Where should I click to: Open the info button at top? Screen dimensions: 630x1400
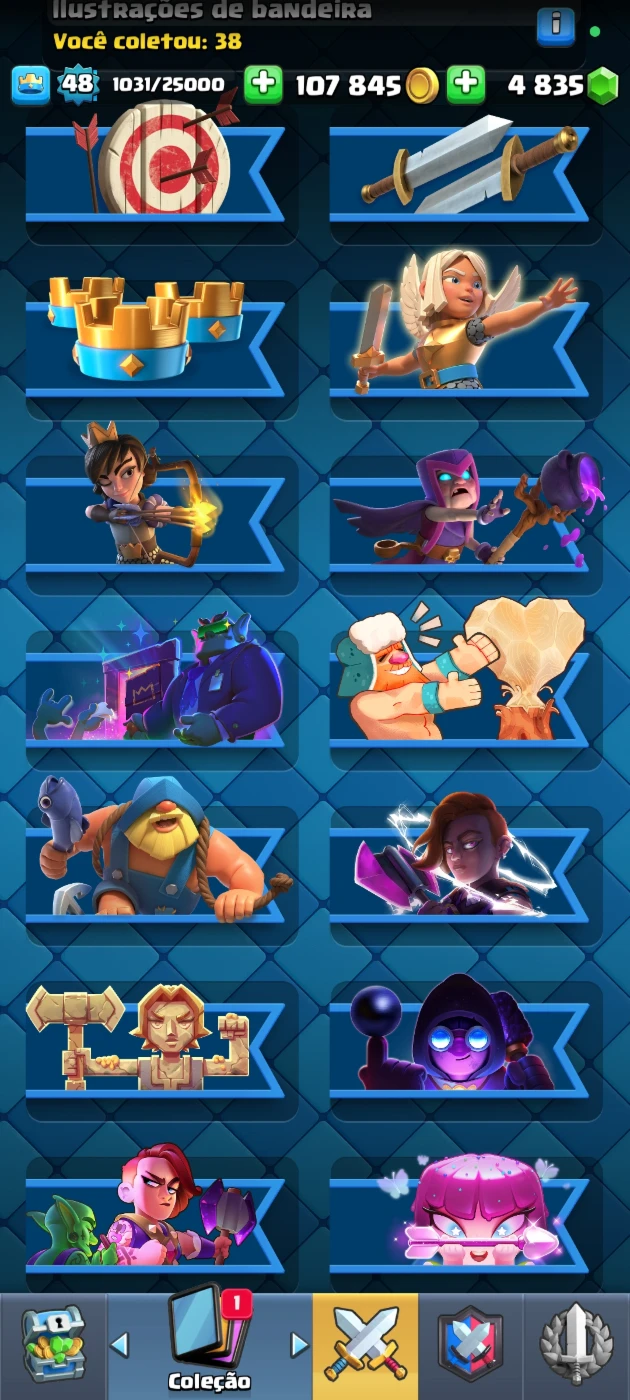[x=556, y=25]
